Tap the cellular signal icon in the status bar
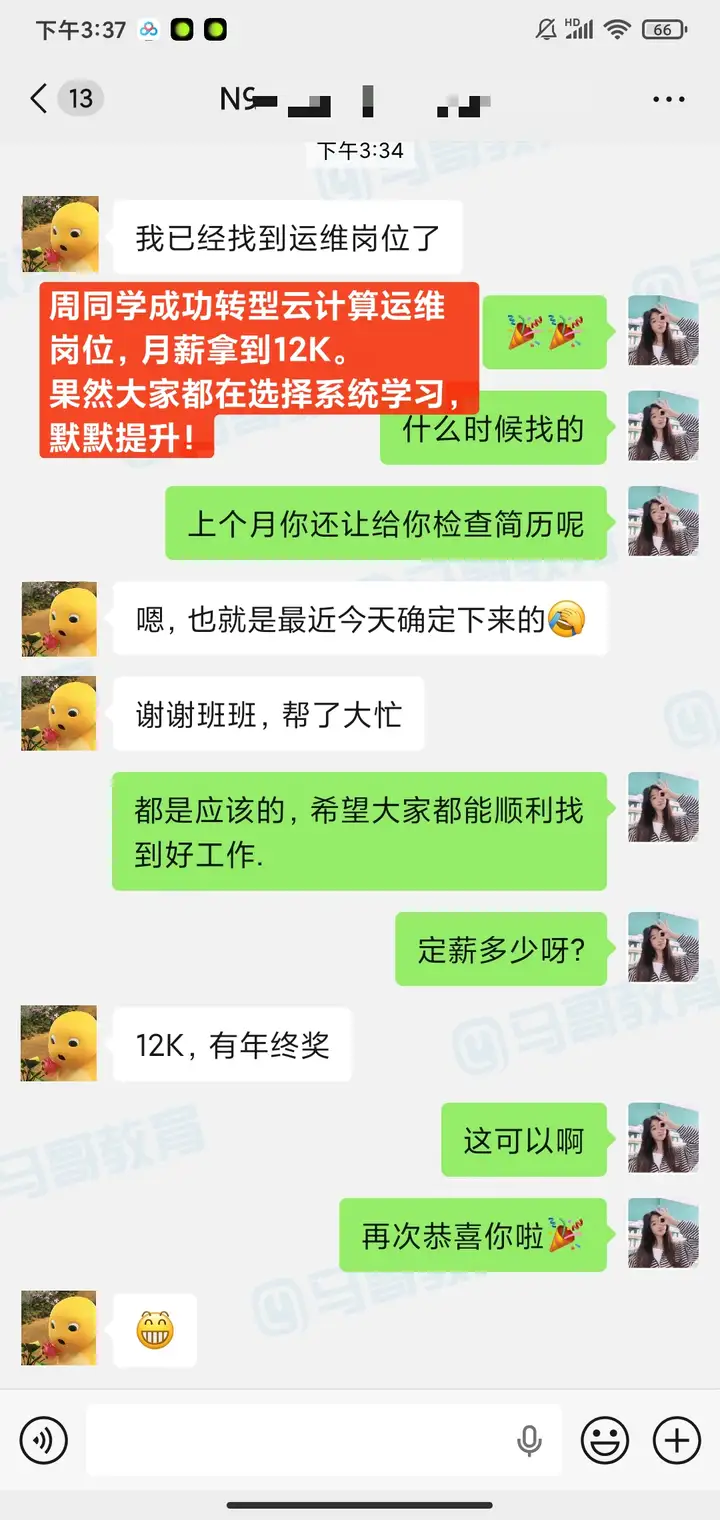 581,28
